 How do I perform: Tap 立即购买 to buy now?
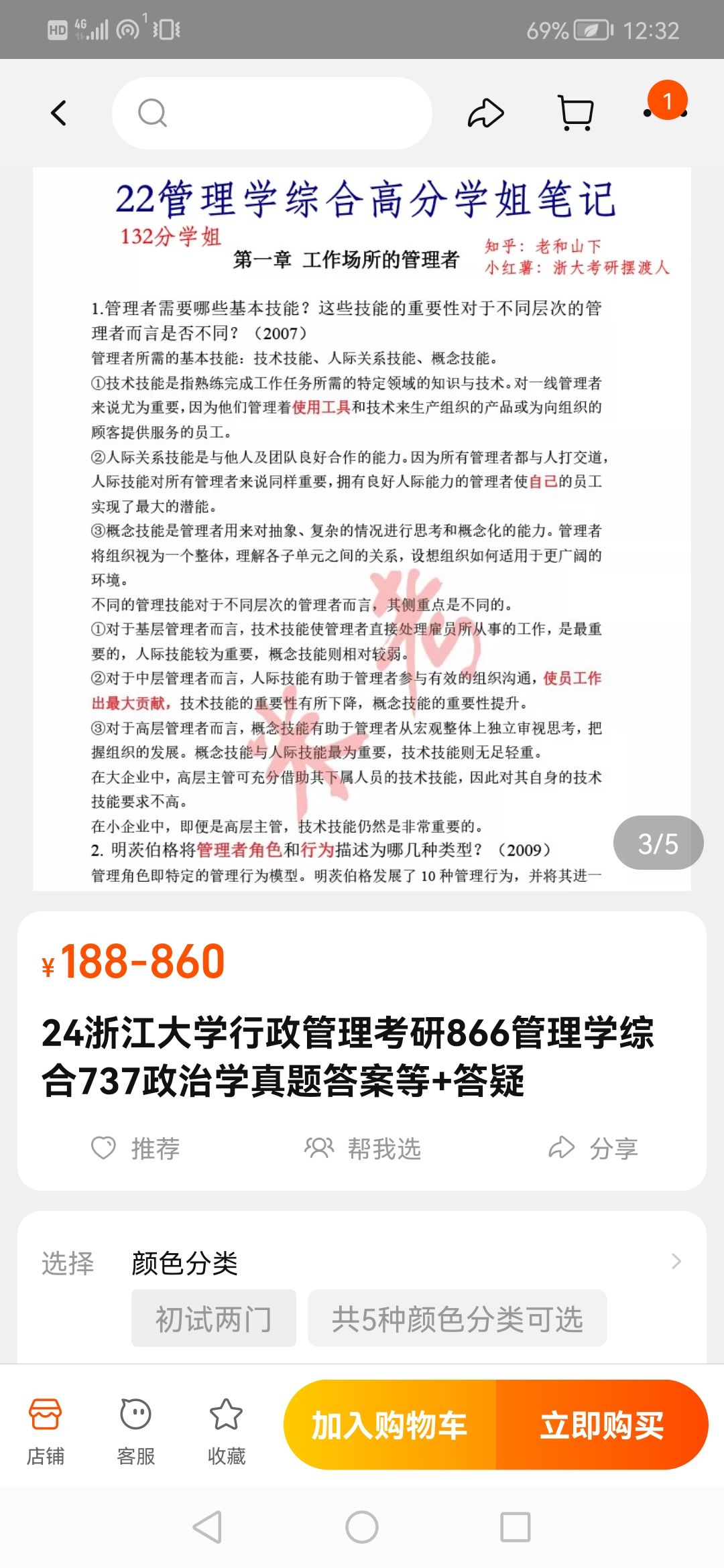pos(601,1425)
